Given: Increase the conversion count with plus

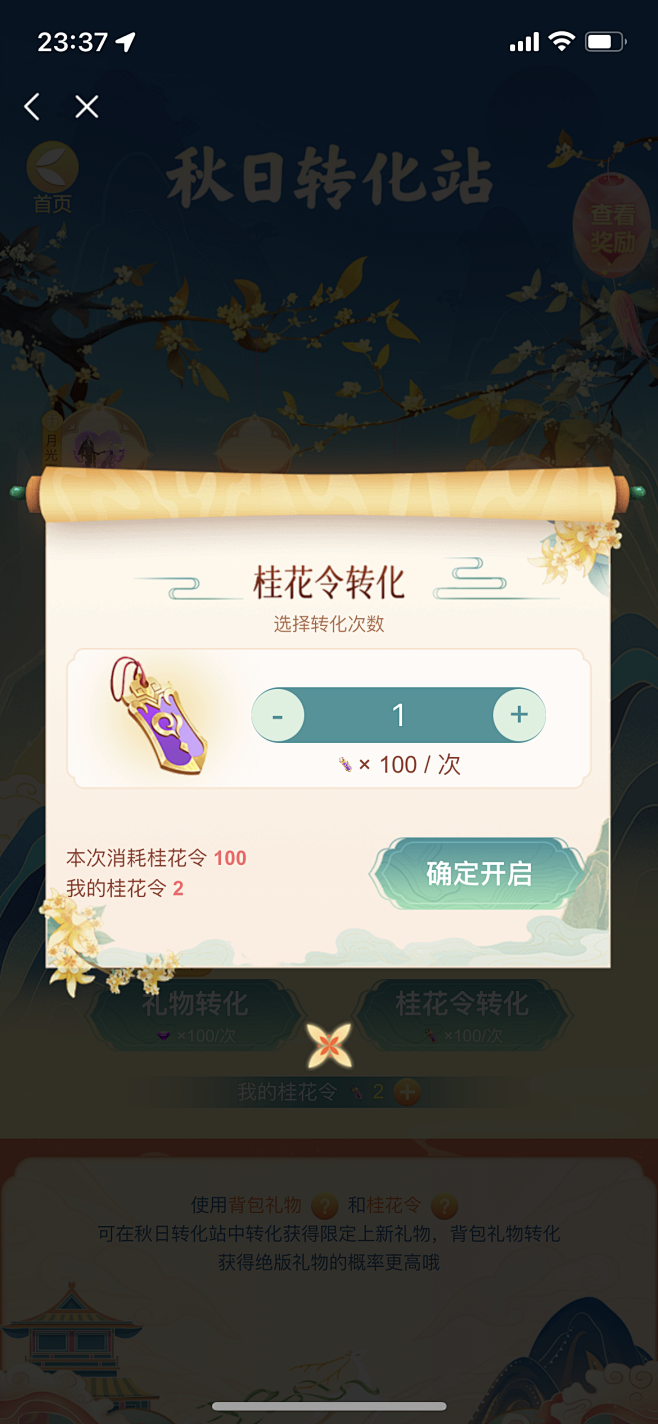Looking at the screenshot, I should tap(519, 715).
